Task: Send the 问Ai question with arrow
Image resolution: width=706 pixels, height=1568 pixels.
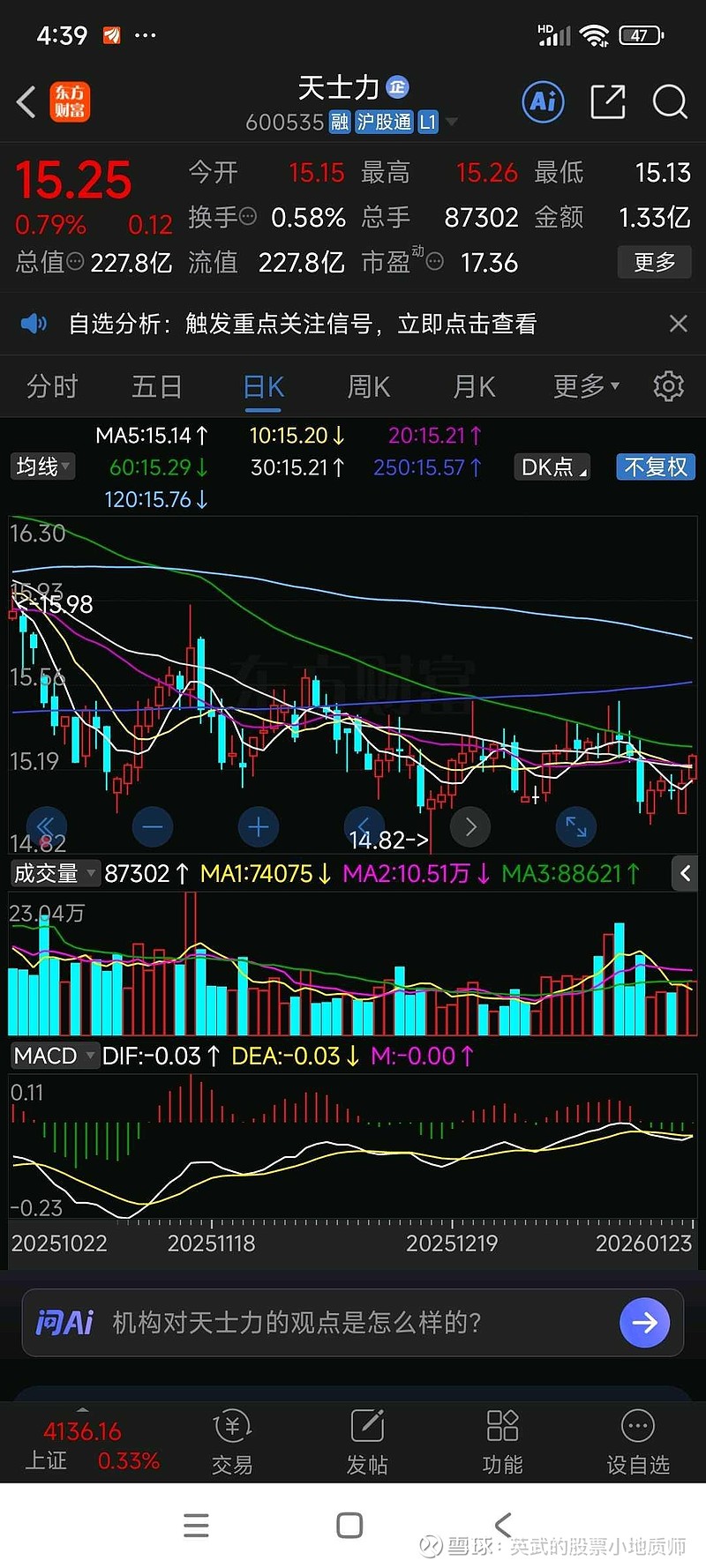Action: (645, 1323)
